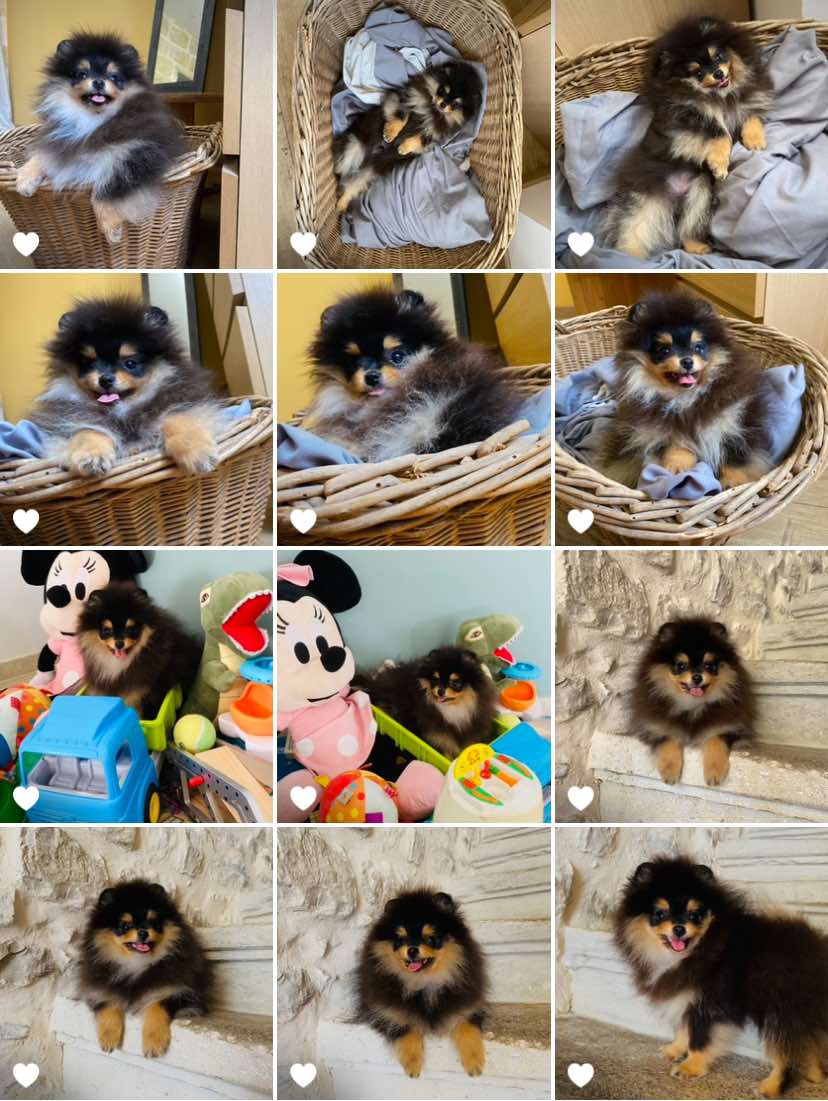Open photo of puppy's paws on basket rim
This screenshot has width=828, height=1101.
tap(136, 408)
